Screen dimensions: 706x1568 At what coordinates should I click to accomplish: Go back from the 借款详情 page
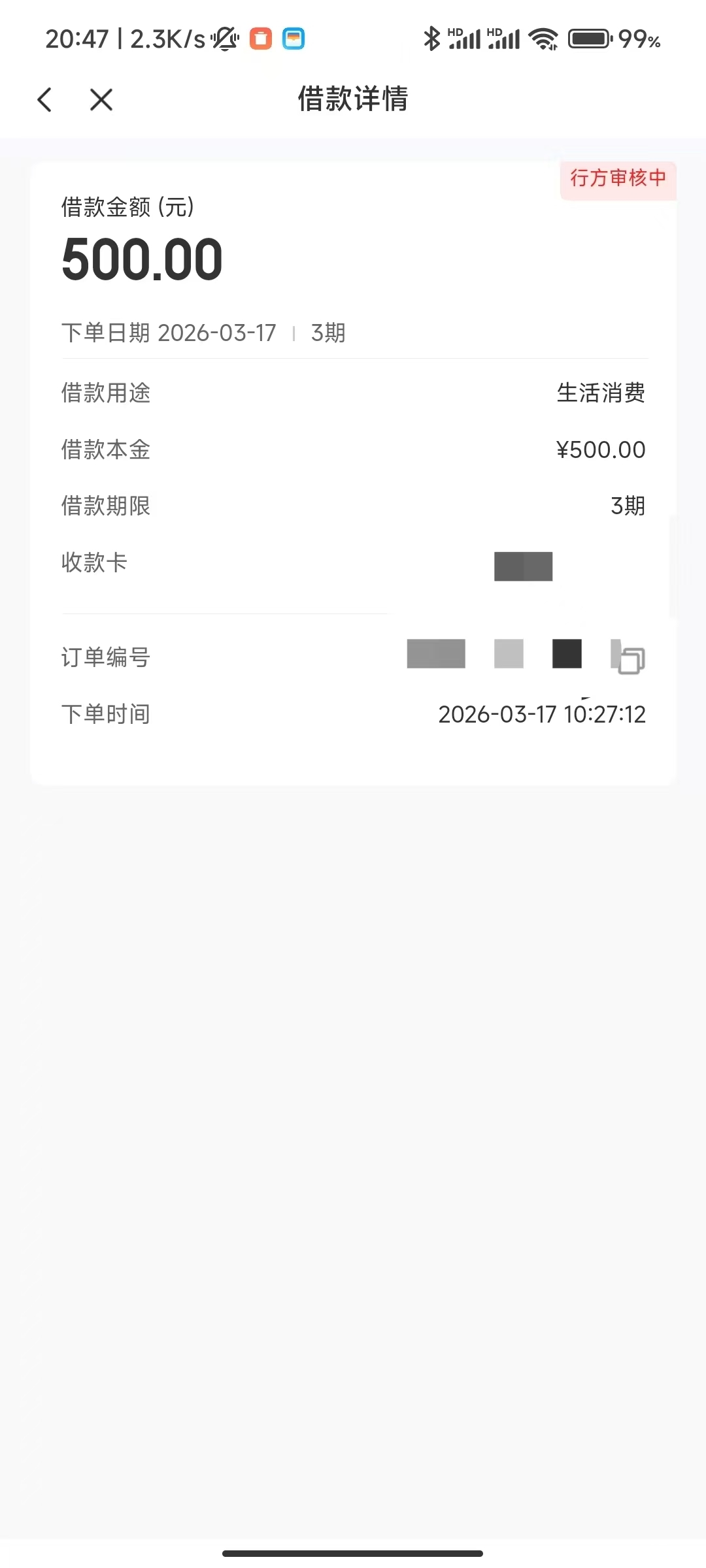click(44, 100)
